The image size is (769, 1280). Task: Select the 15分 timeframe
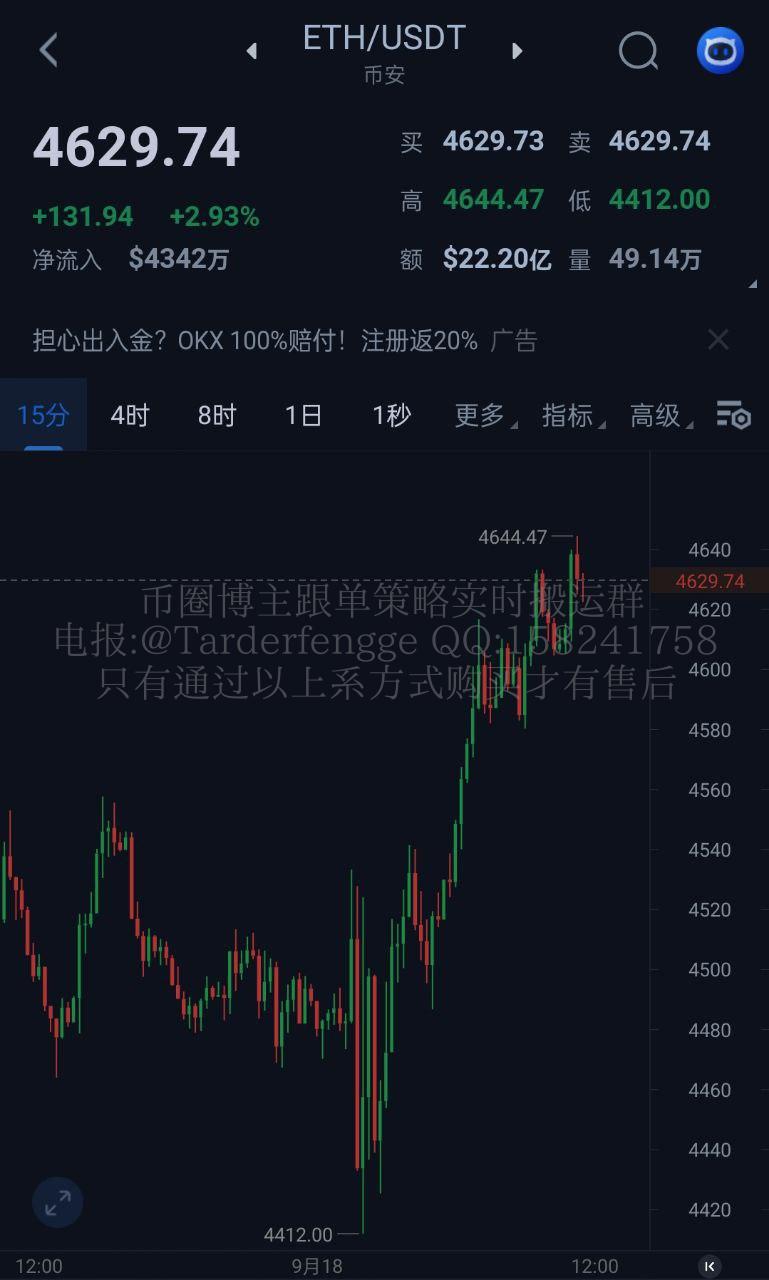pyautogui.click(x=43, y=415)
